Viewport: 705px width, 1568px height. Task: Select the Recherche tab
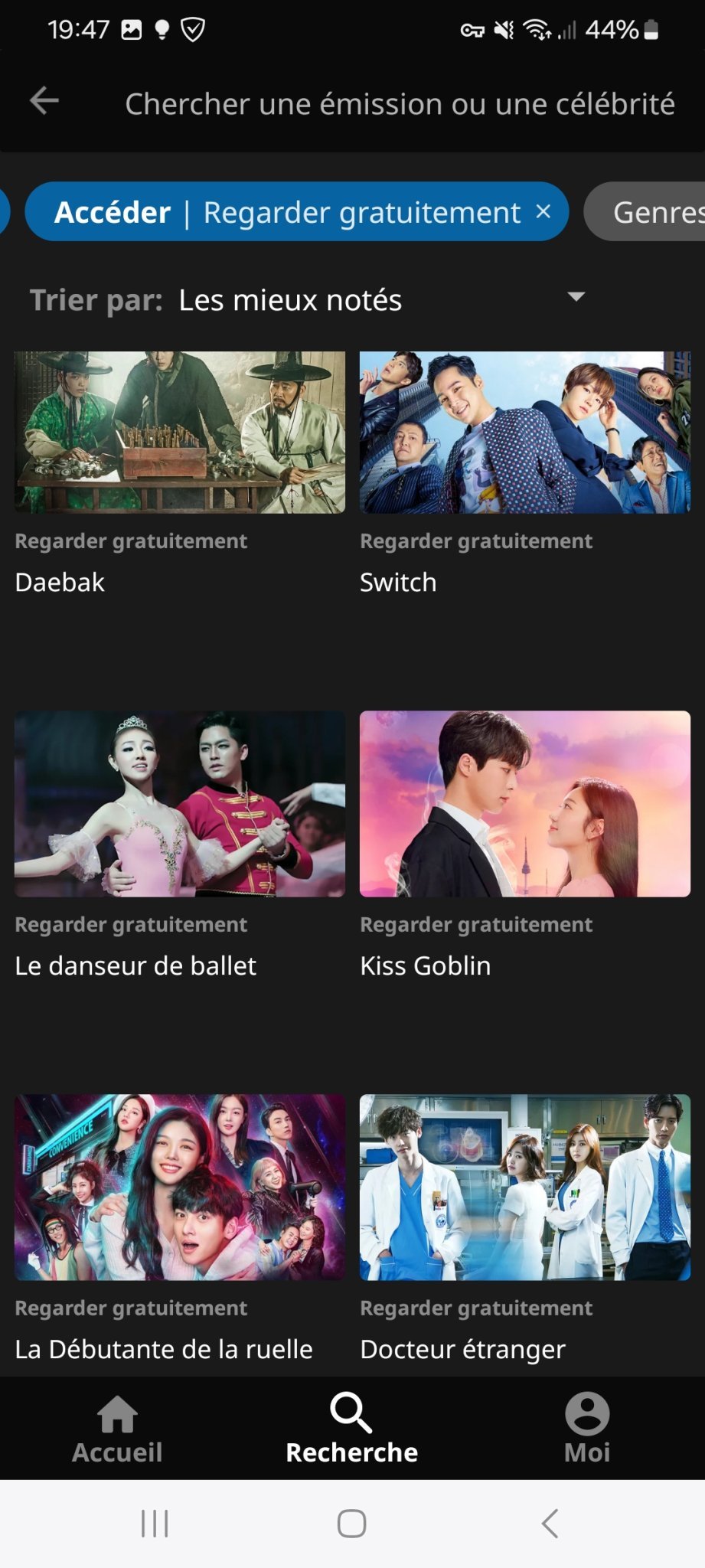click(x=352, y=1429)
